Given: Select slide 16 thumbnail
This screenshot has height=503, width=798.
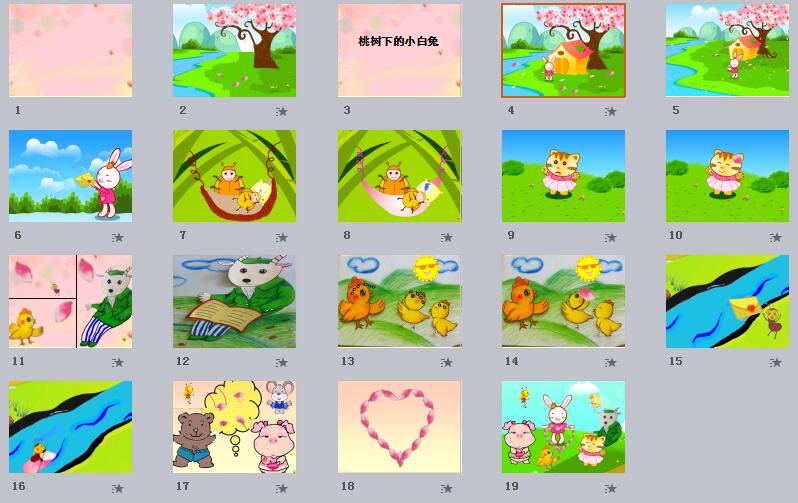Looking at the screenshot, I should click(70, 426).
